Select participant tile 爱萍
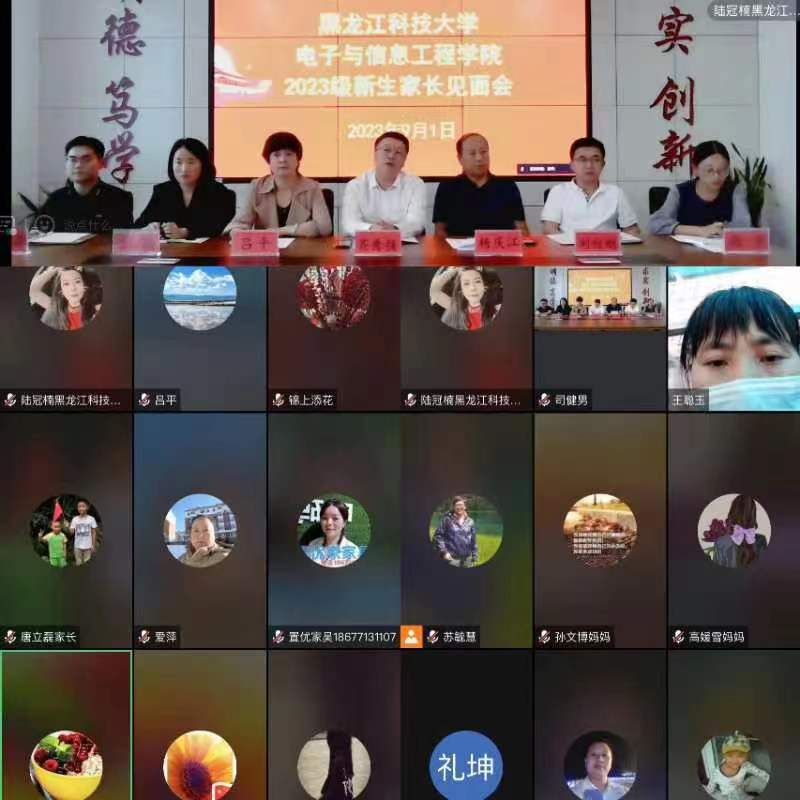Image resolution: width=800 pixels, height=800 pixels. pos(200,530)
